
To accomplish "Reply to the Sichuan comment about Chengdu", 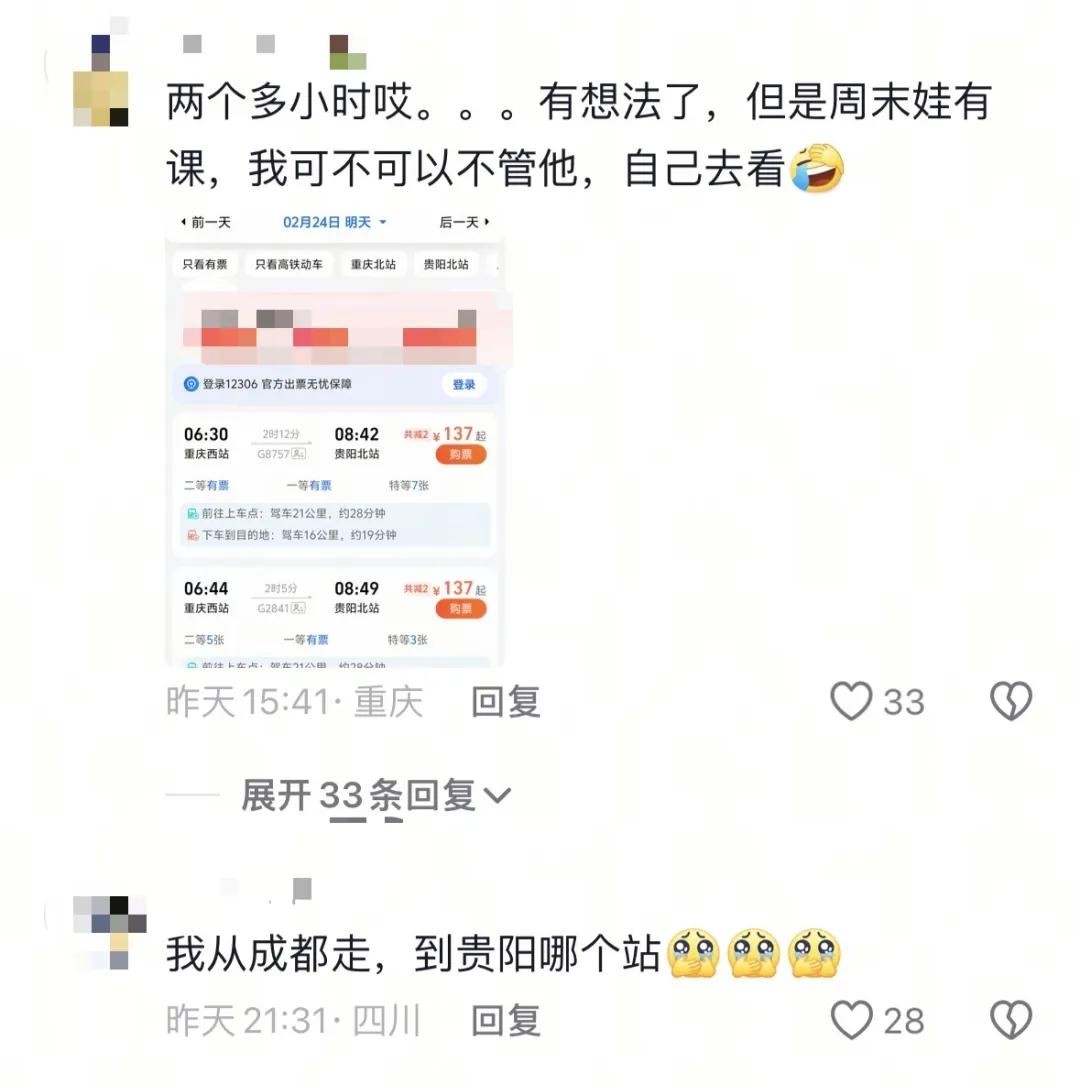I will pos(506,1021).
